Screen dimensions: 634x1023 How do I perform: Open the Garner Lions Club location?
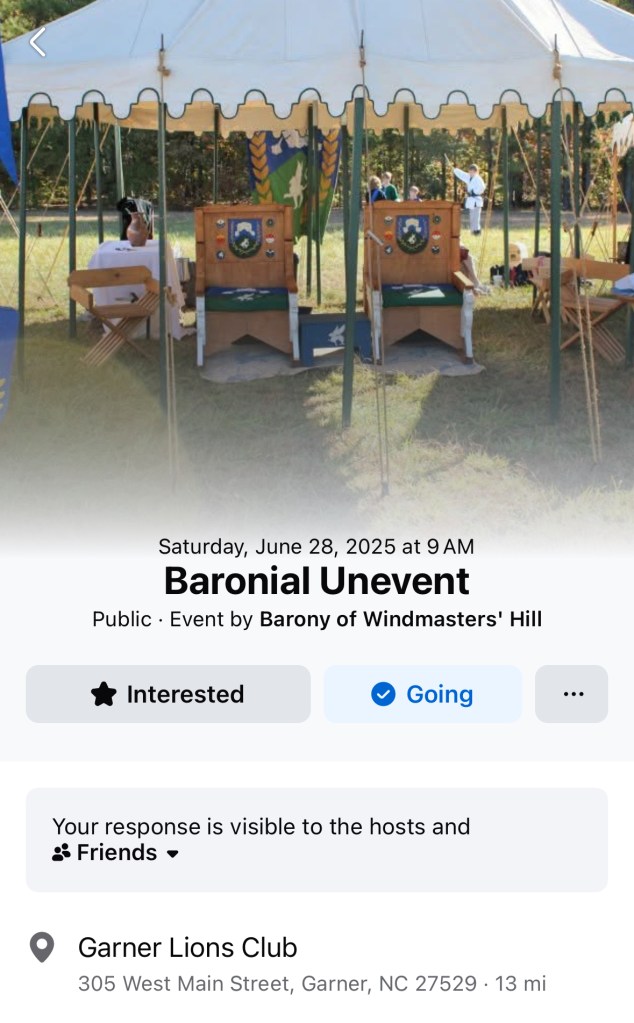pos(188,947)
